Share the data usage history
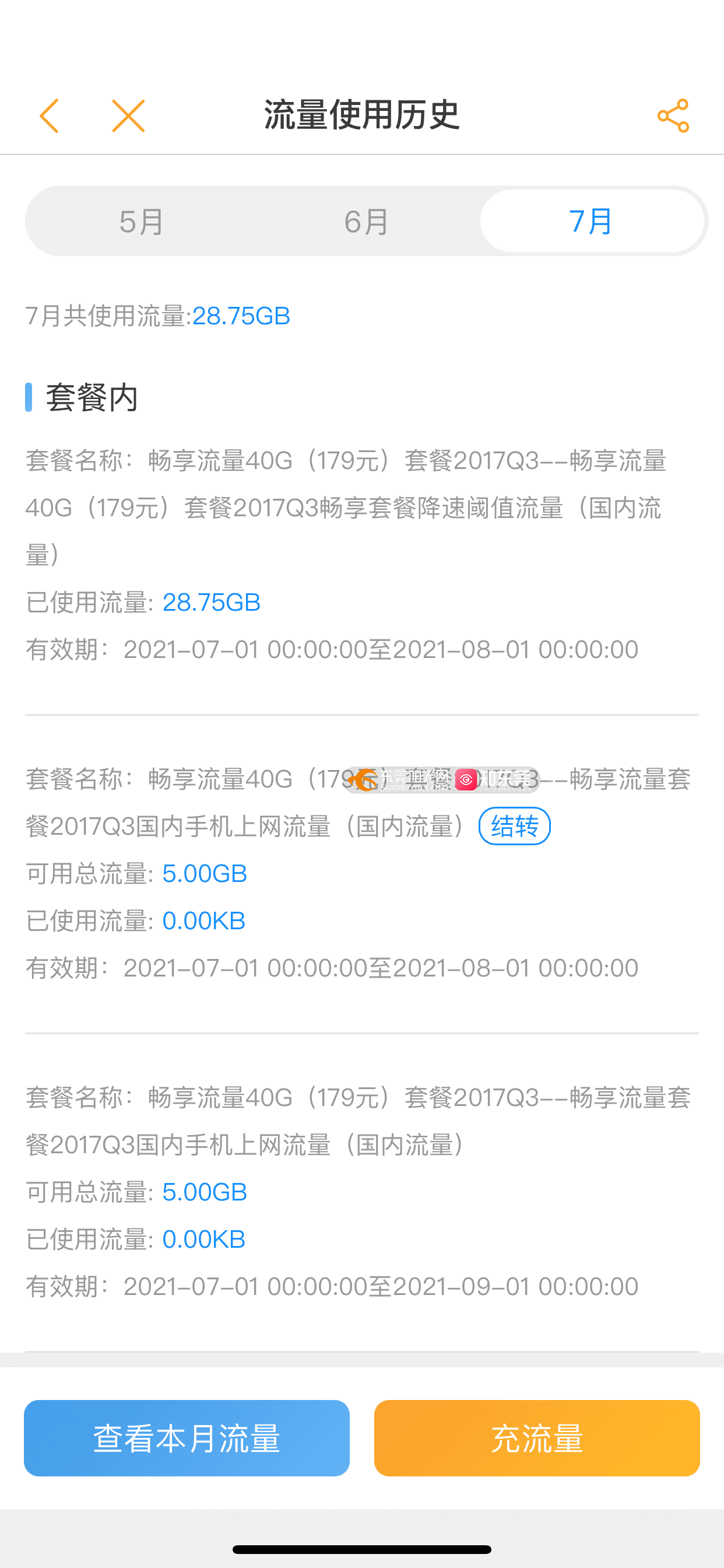Viewport: 724px width, 1568px height. [x=673, y=116]
